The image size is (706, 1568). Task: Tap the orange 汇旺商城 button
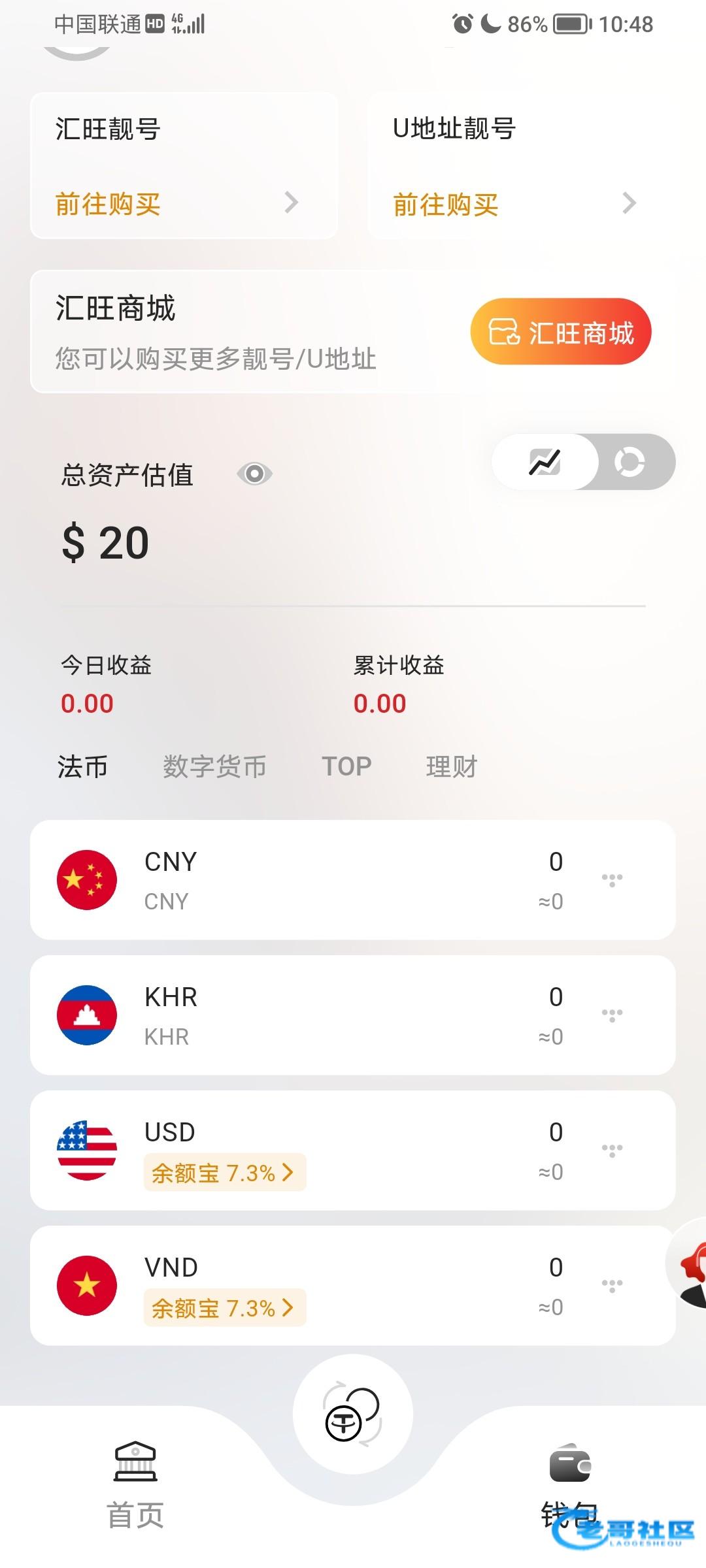point(561,332)
